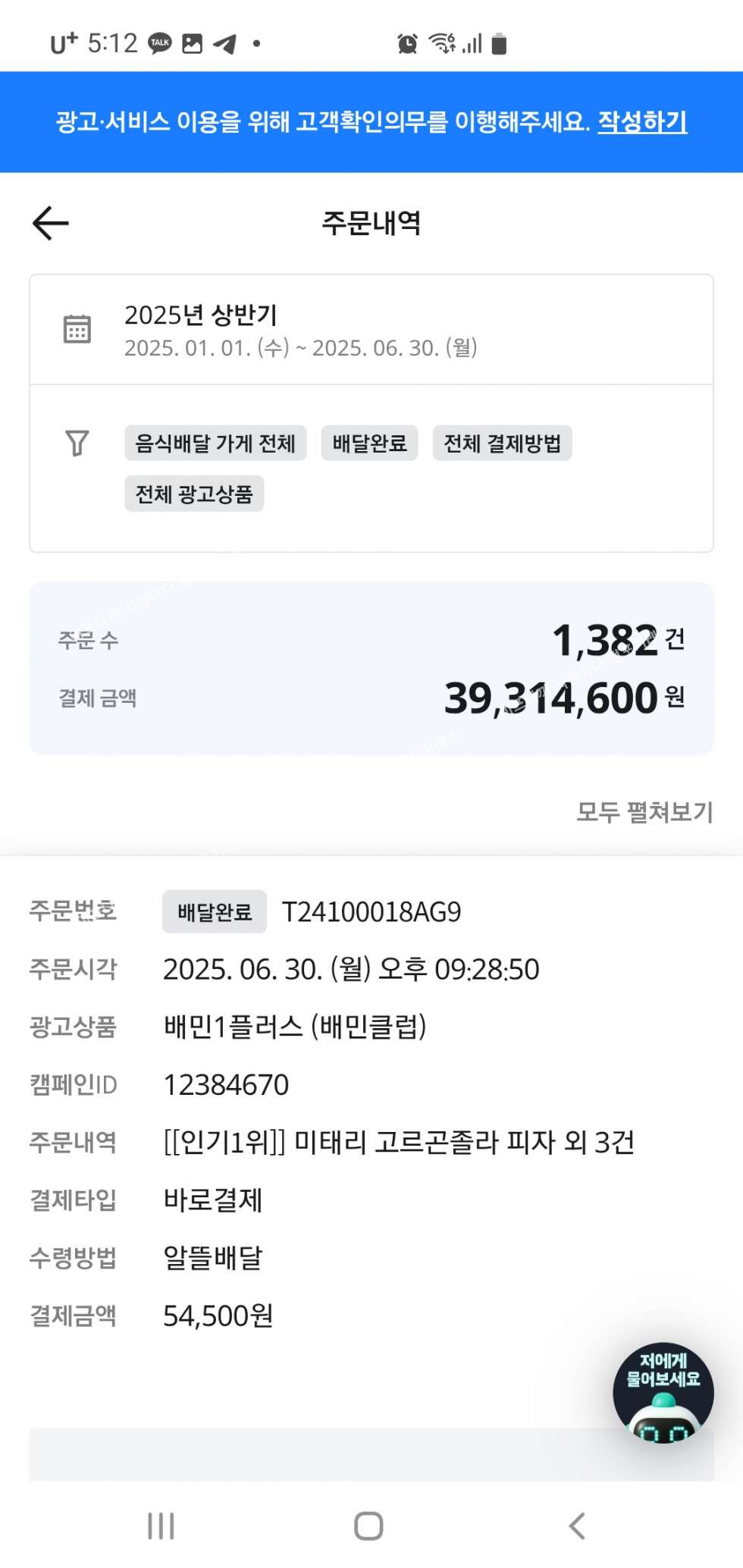Open the 전체 결제방법 filter chip
This screenshot has width=743, height=1568.
coord(502,443)
